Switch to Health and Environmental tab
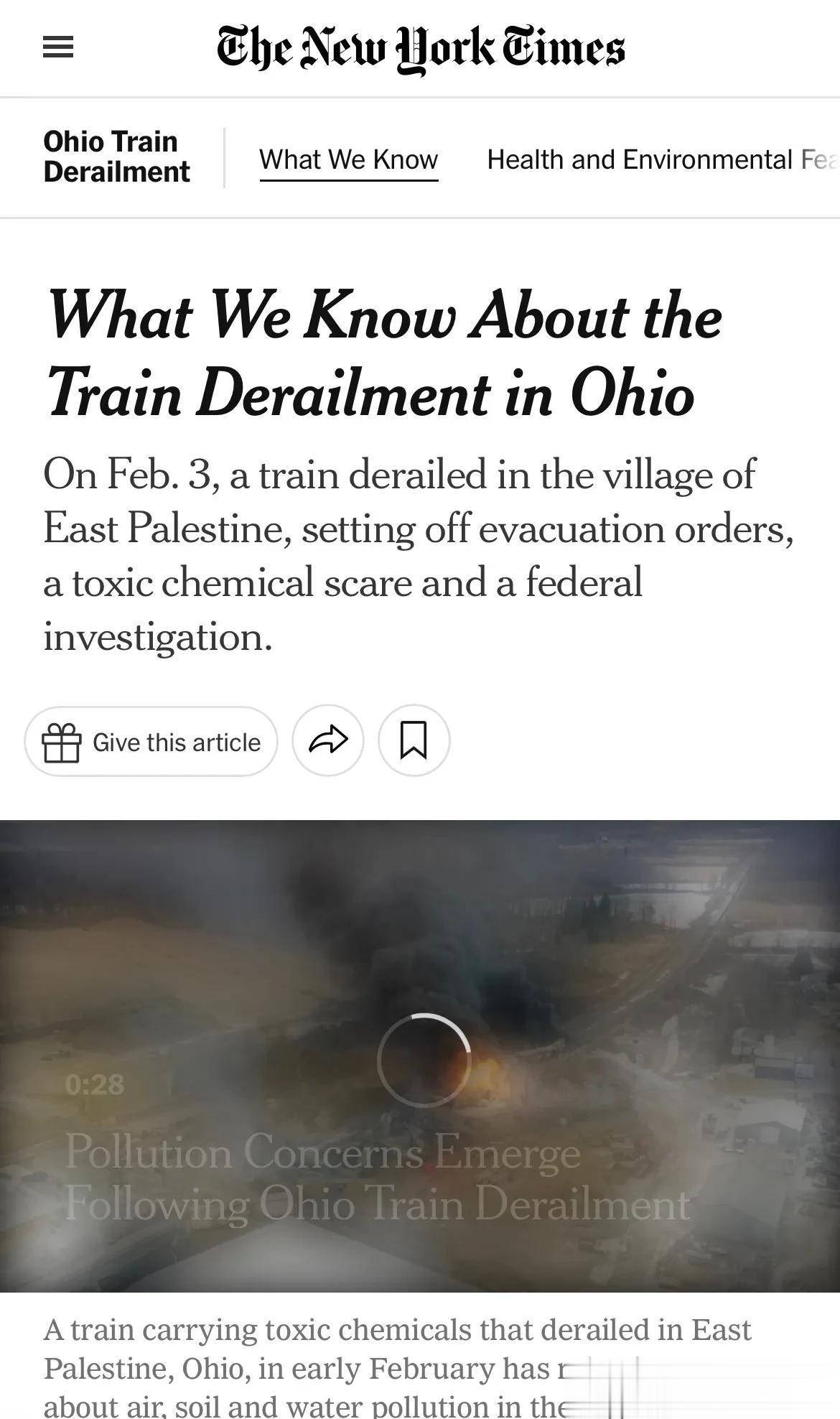Viewport: 840px width, 1419px height. tap(661, 159)
